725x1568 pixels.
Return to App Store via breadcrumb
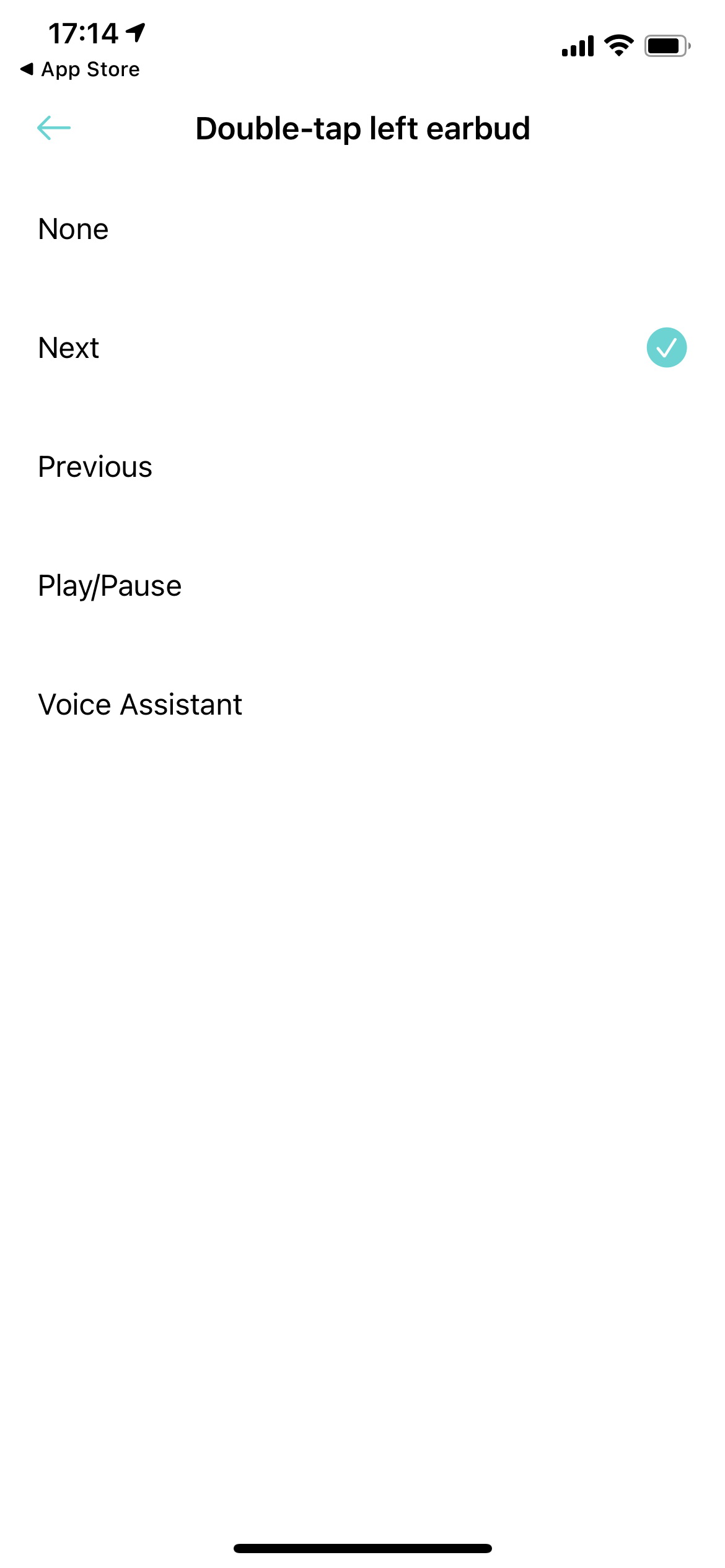80,69
